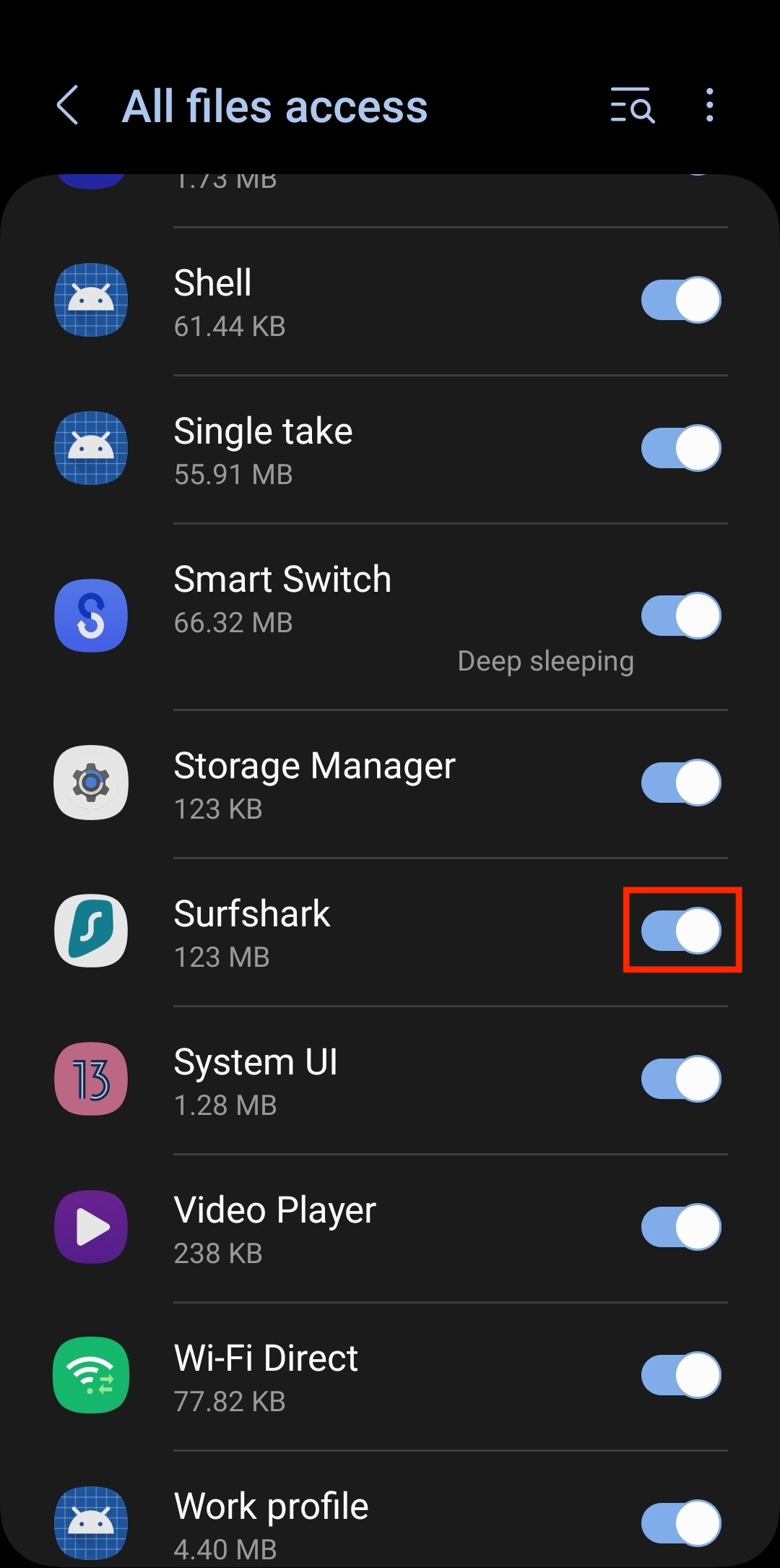
Task: Toggle all files access for Shell
Action: [680, 300]
